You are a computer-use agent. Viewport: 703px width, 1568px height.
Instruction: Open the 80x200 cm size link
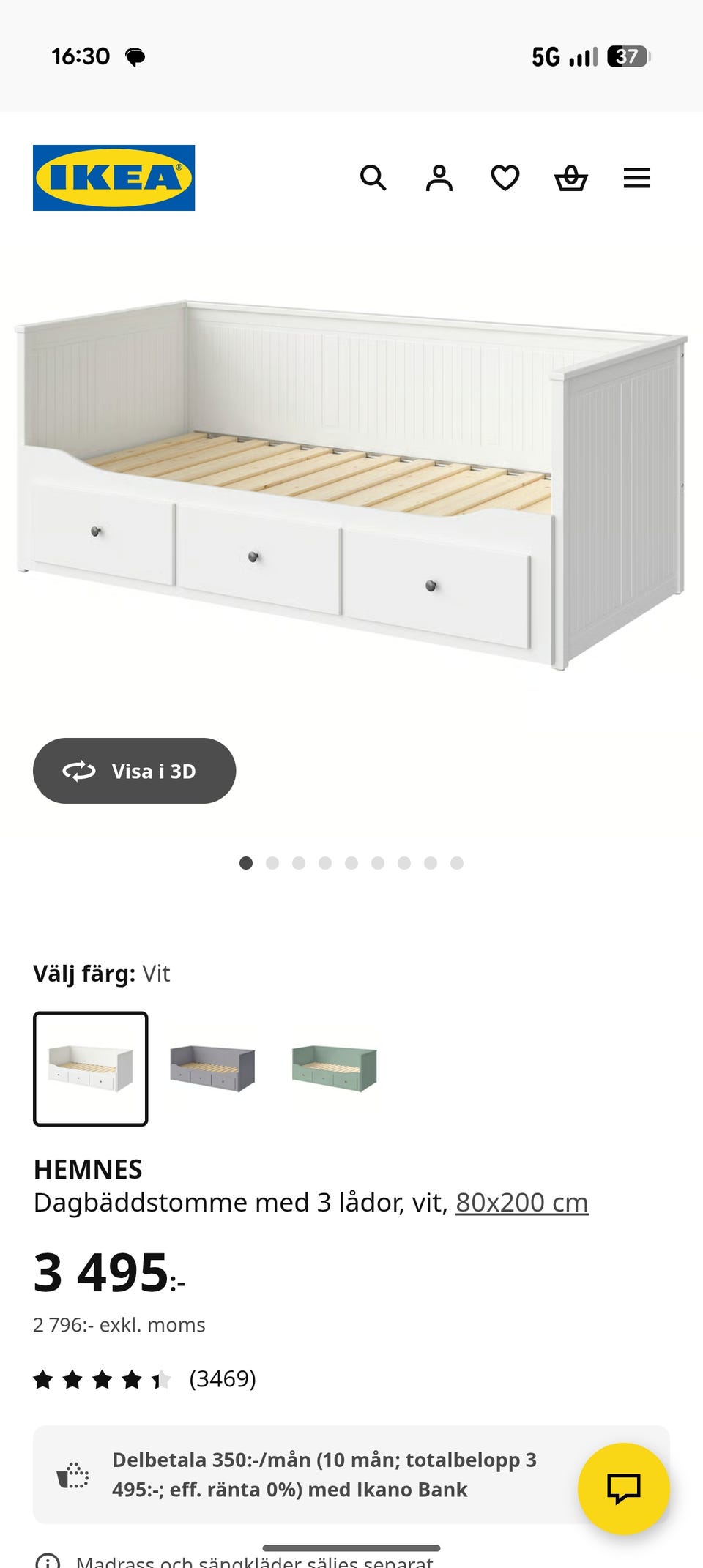[521, 1202]
